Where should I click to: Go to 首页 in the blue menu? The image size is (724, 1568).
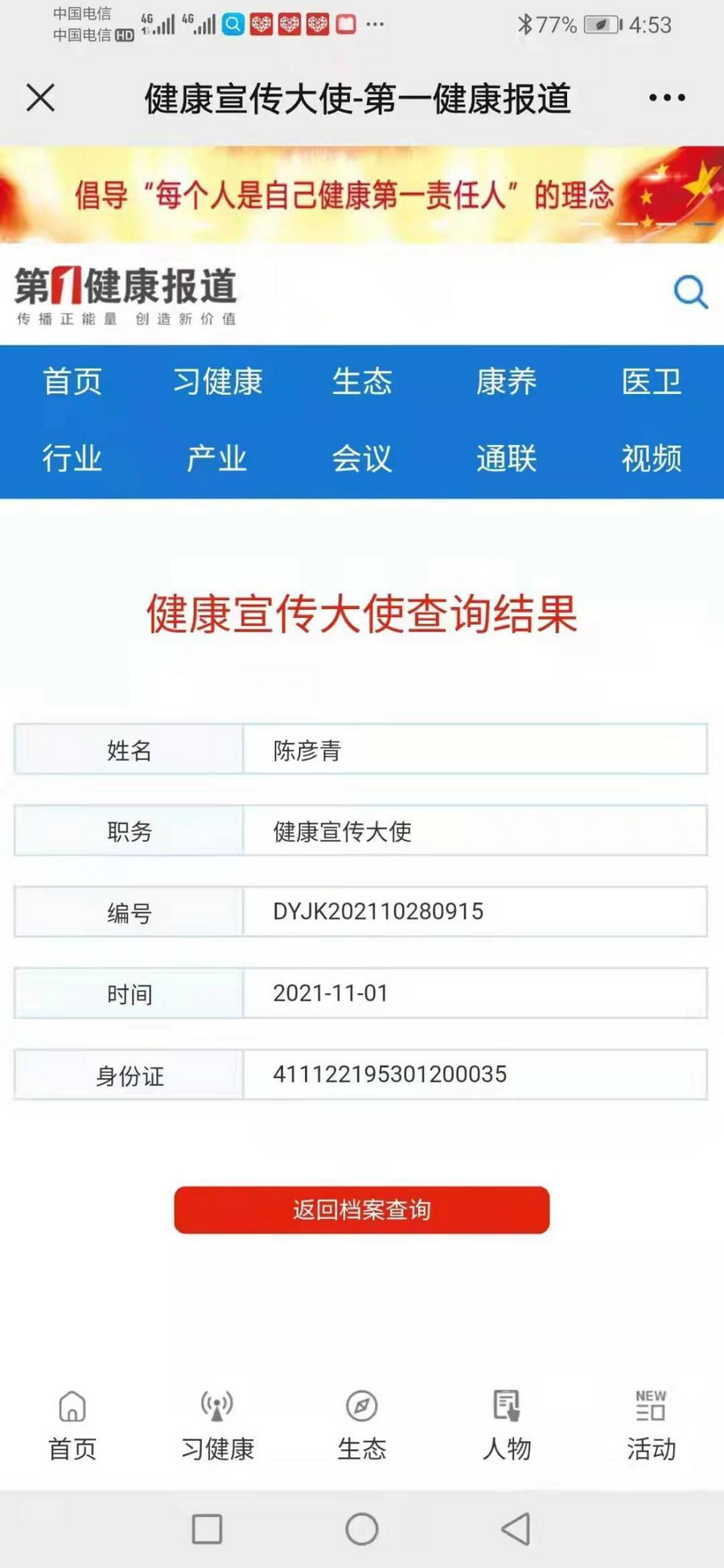pos(72,381)
